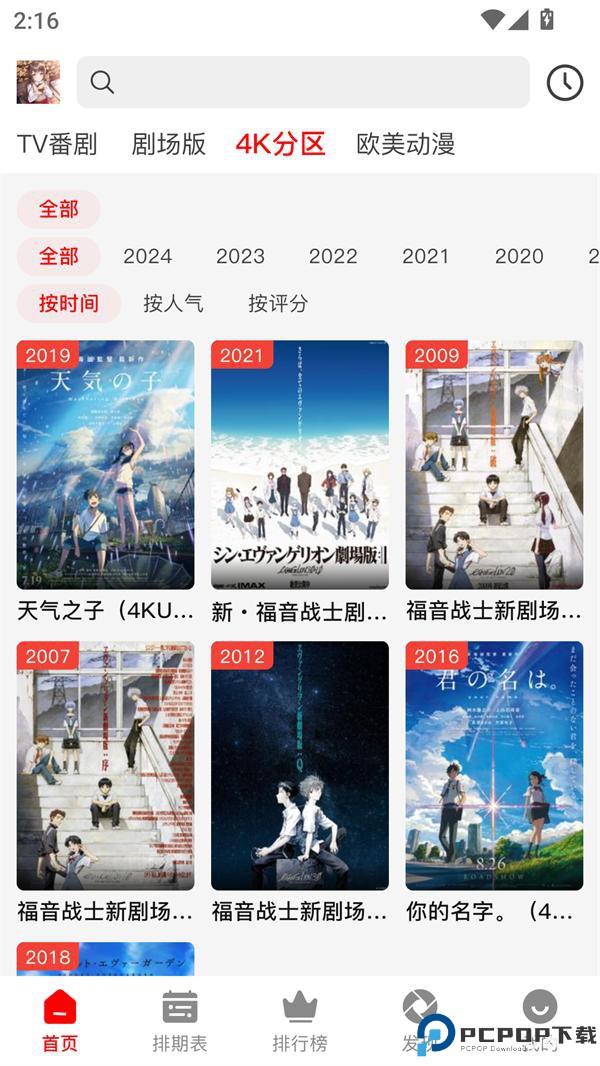Open the 2012 福音战士新剧场版 card
Image resolution: width=600 pixels, height=1066 pixels.
[x=299, y=766]
